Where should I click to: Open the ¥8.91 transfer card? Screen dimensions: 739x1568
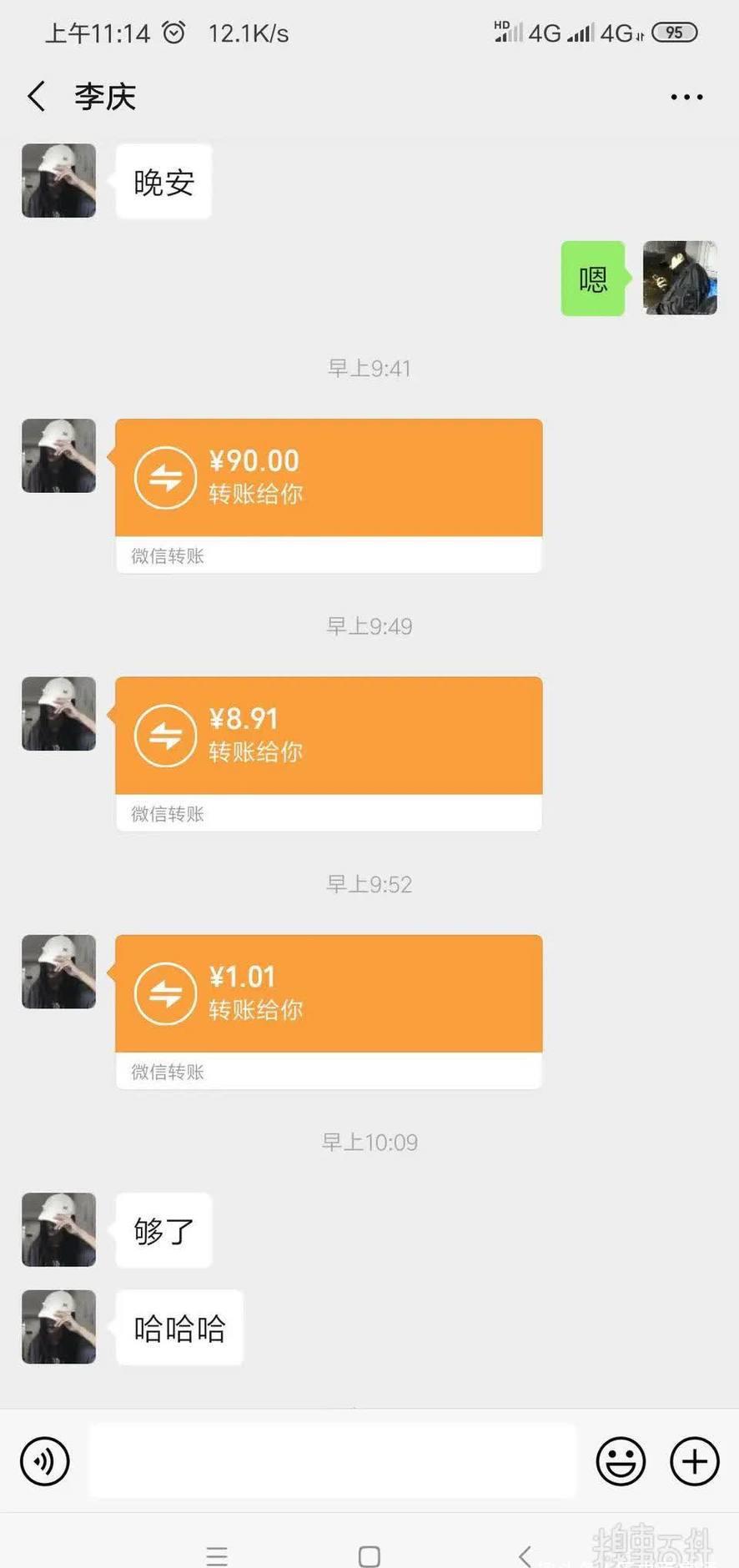pyautogui.click(x=329, y=736)
